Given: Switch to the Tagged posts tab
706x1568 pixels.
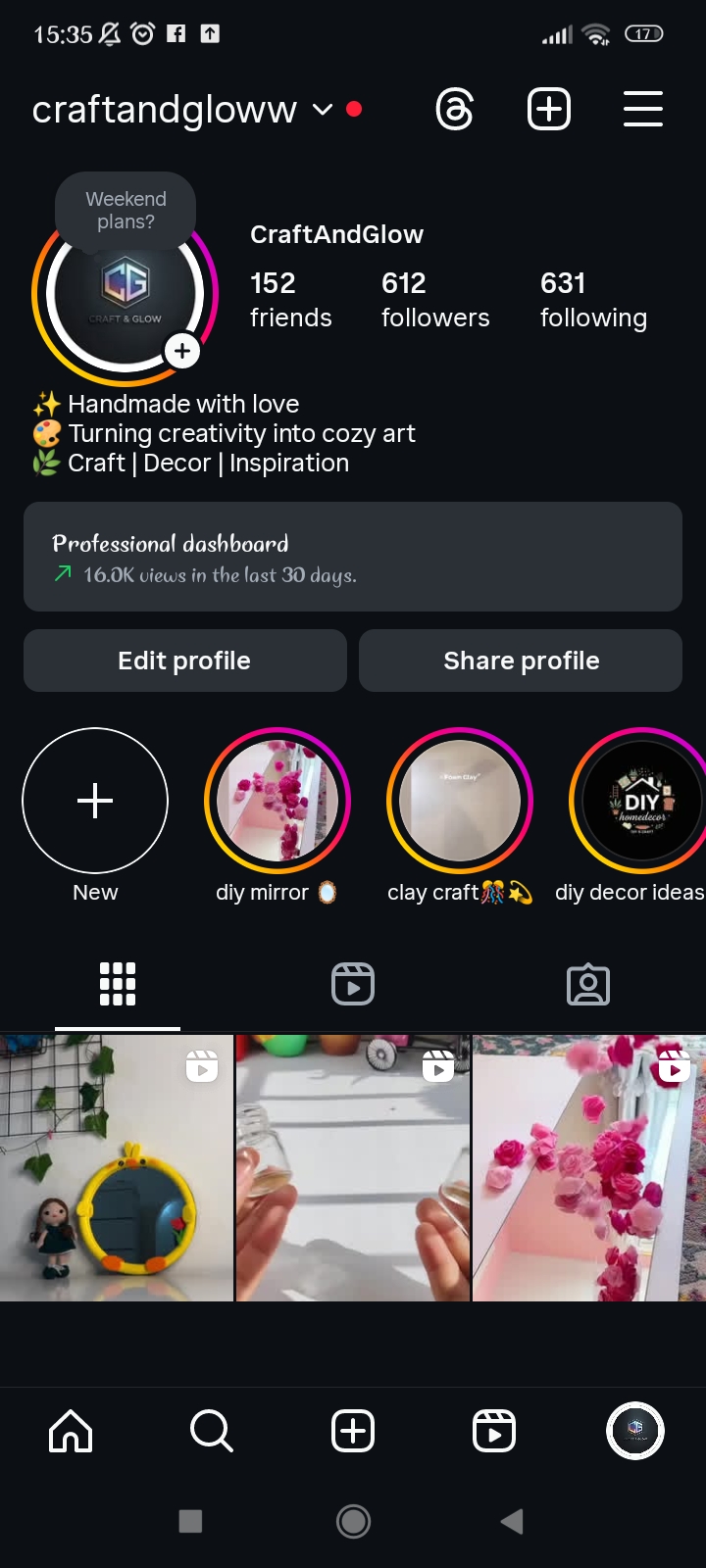Looking at the screenshot, I should point(587,984).
